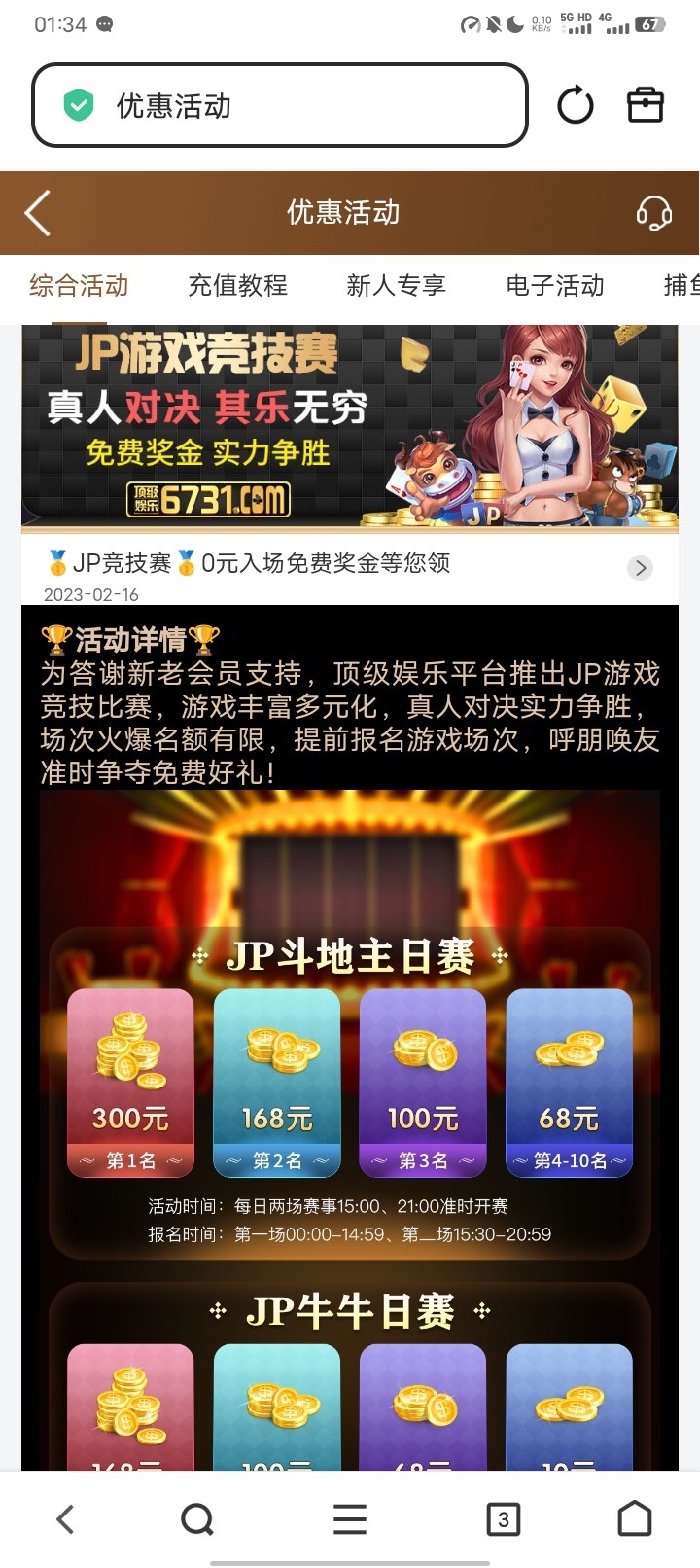
Task: Go back using the header arrow
Action: [x=37, y=213]
